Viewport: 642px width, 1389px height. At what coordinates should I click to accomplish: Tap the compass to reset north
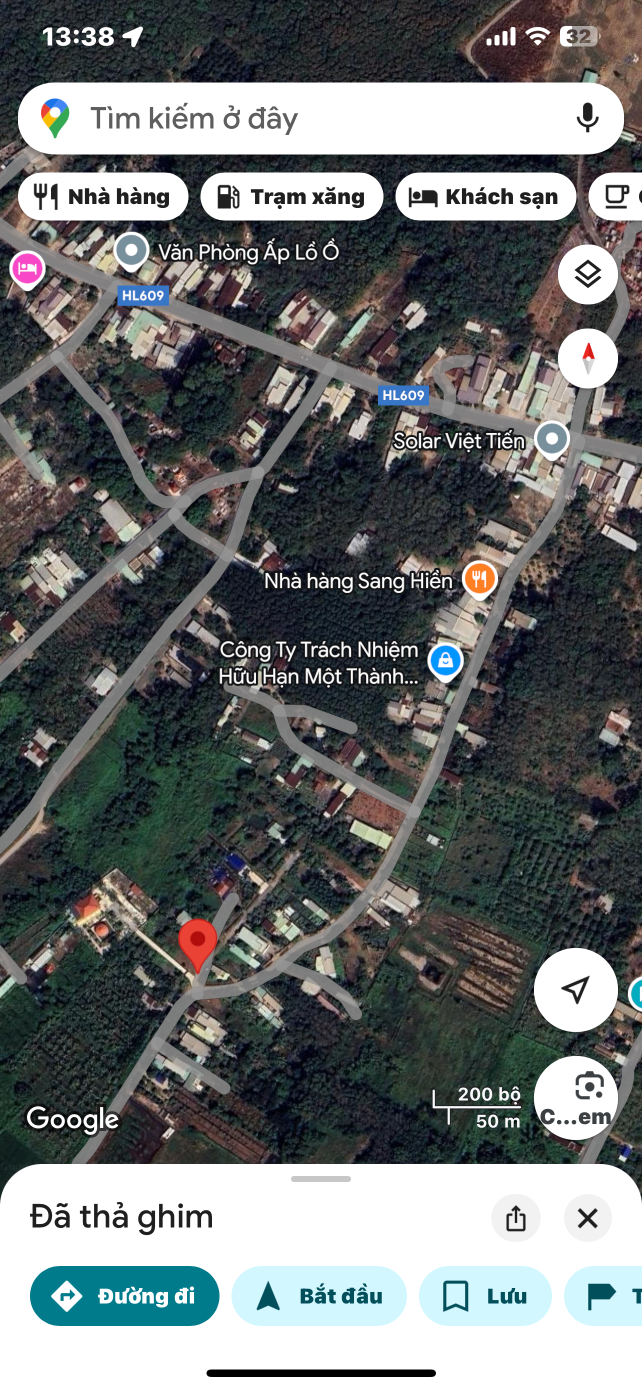click(x=587, y=357)
